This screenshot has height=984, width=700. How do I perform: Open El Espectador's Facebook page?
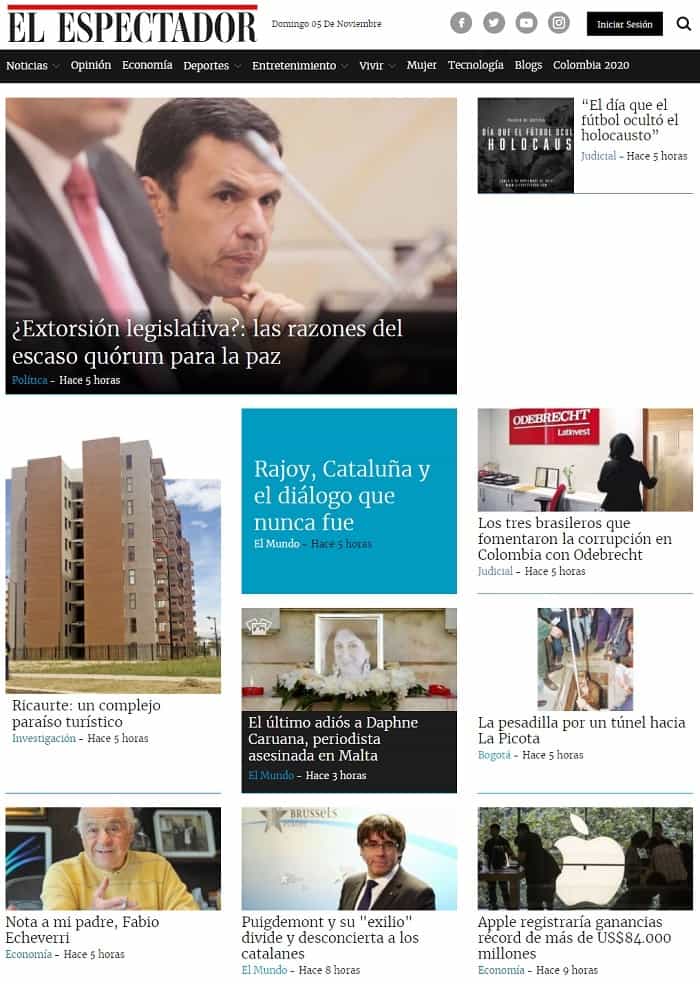[461, 23]
